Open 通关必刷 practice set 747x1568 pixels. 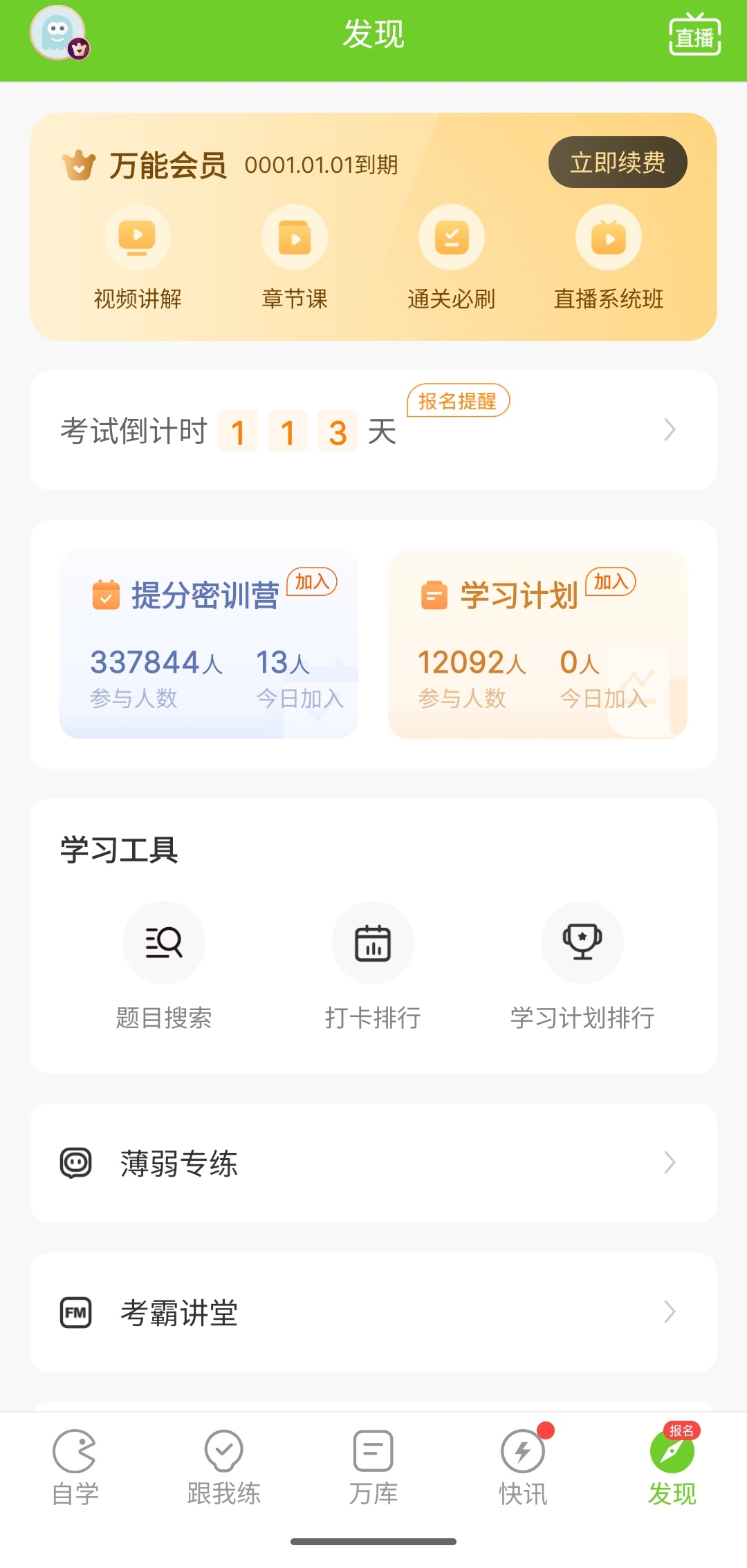coord(451,257)
